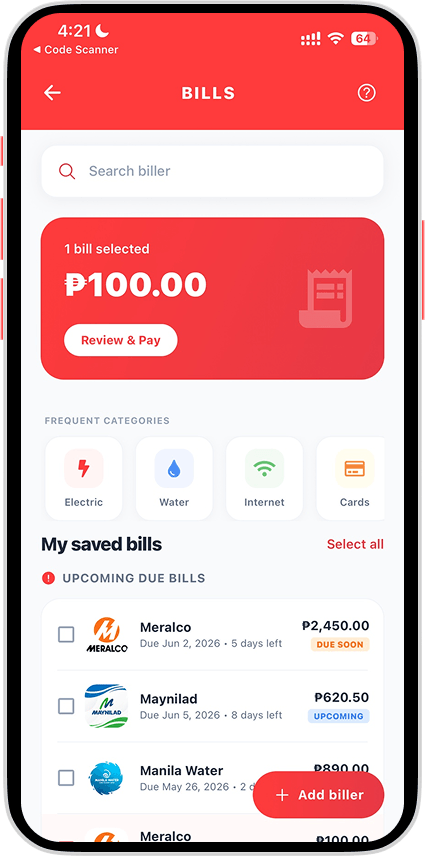This screenshot has width=425, height=856.
Task: Add a new biller
Action: coord(319,795)
